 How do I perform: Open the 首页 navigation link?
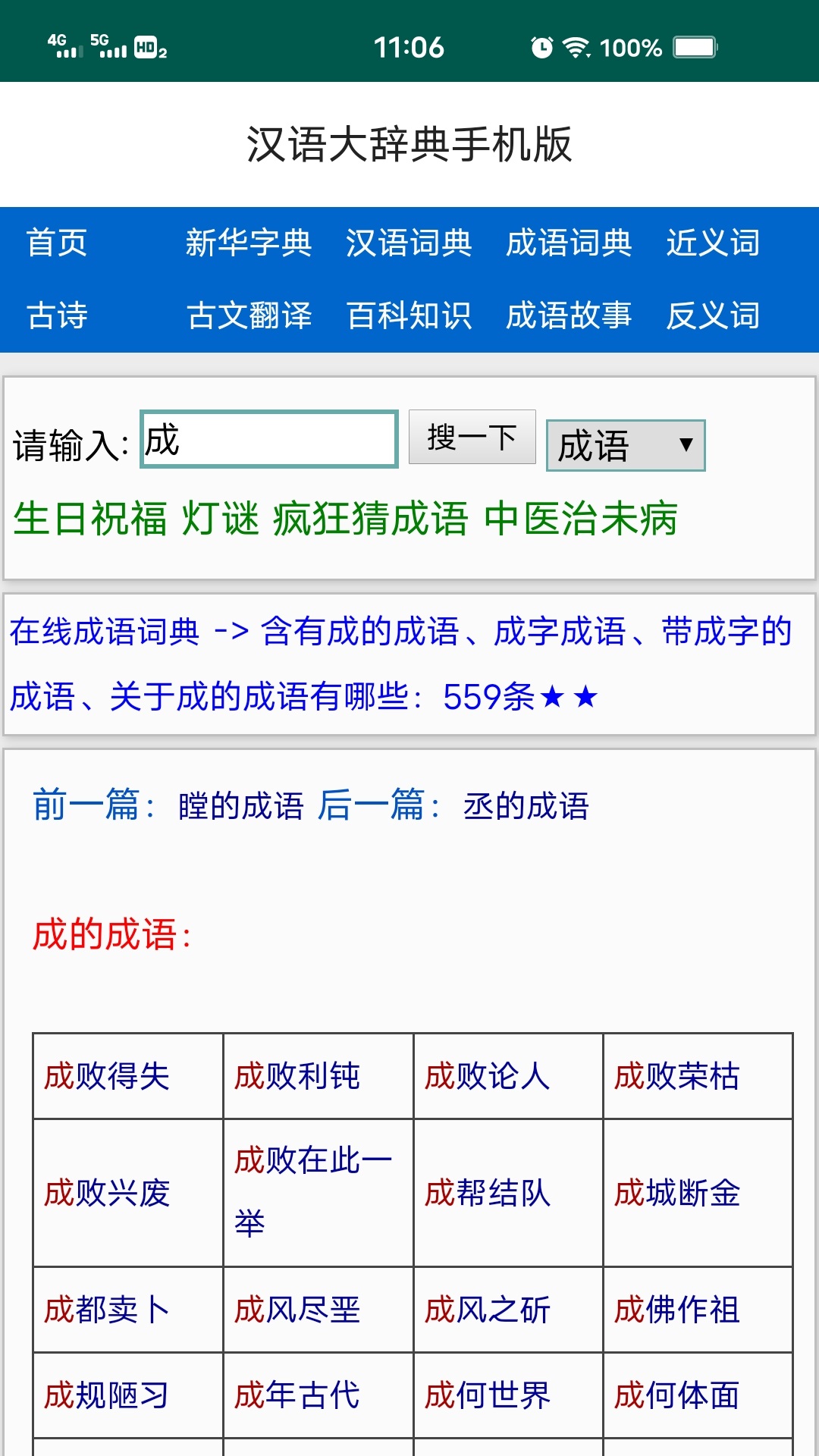click(56, 244)
